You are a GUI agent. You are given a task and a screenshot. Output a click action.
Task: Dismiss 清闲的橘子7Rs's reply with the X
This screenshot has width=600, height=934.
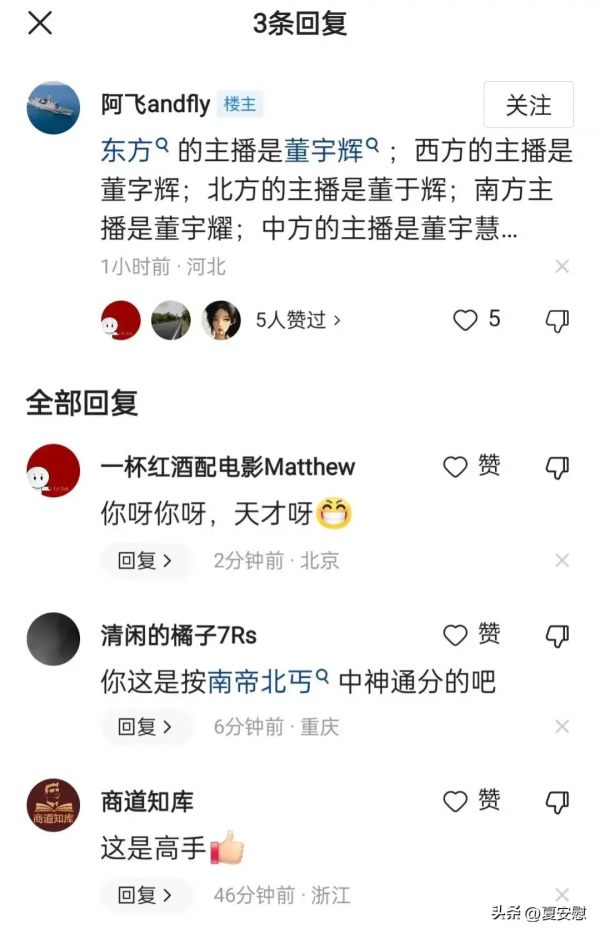(562, 727)
